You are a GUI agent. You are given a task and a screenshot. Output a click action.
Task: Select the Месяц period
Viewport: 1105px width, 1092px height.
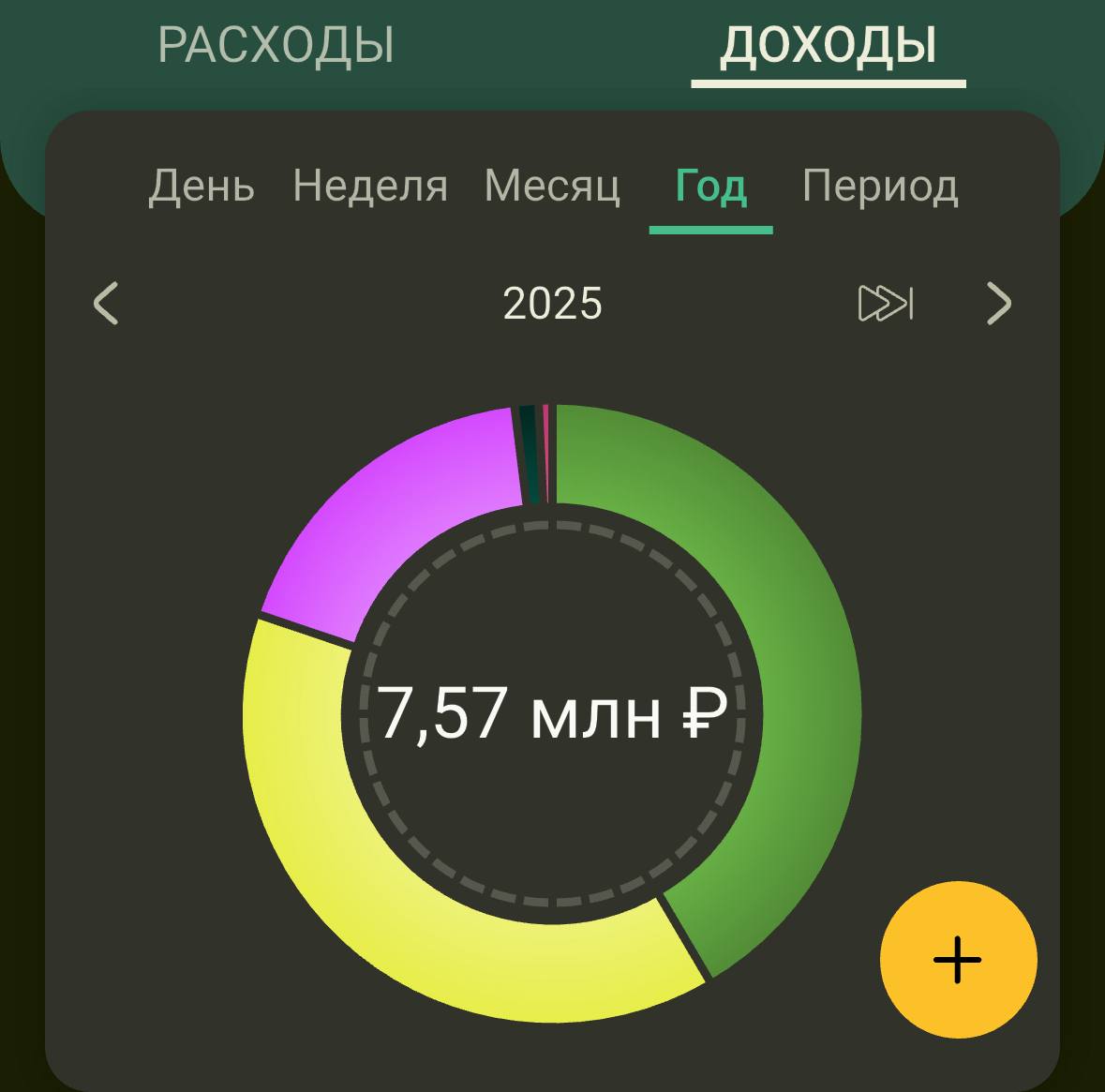552,186
